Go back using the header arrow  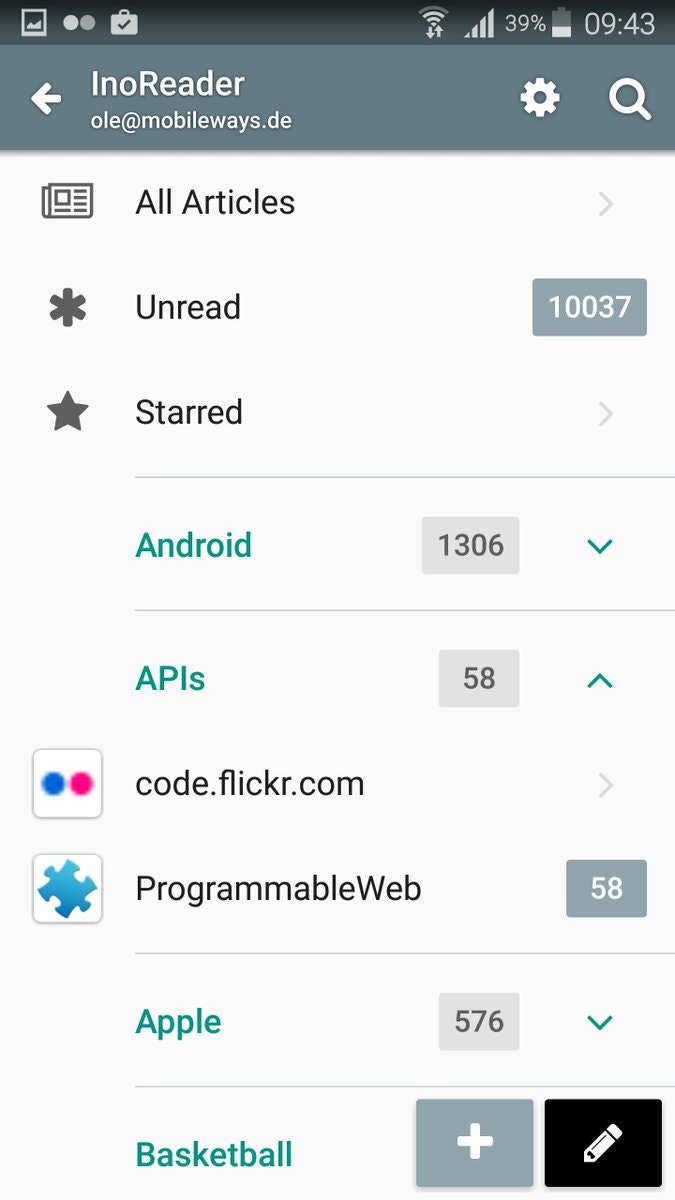click(46, 98)
